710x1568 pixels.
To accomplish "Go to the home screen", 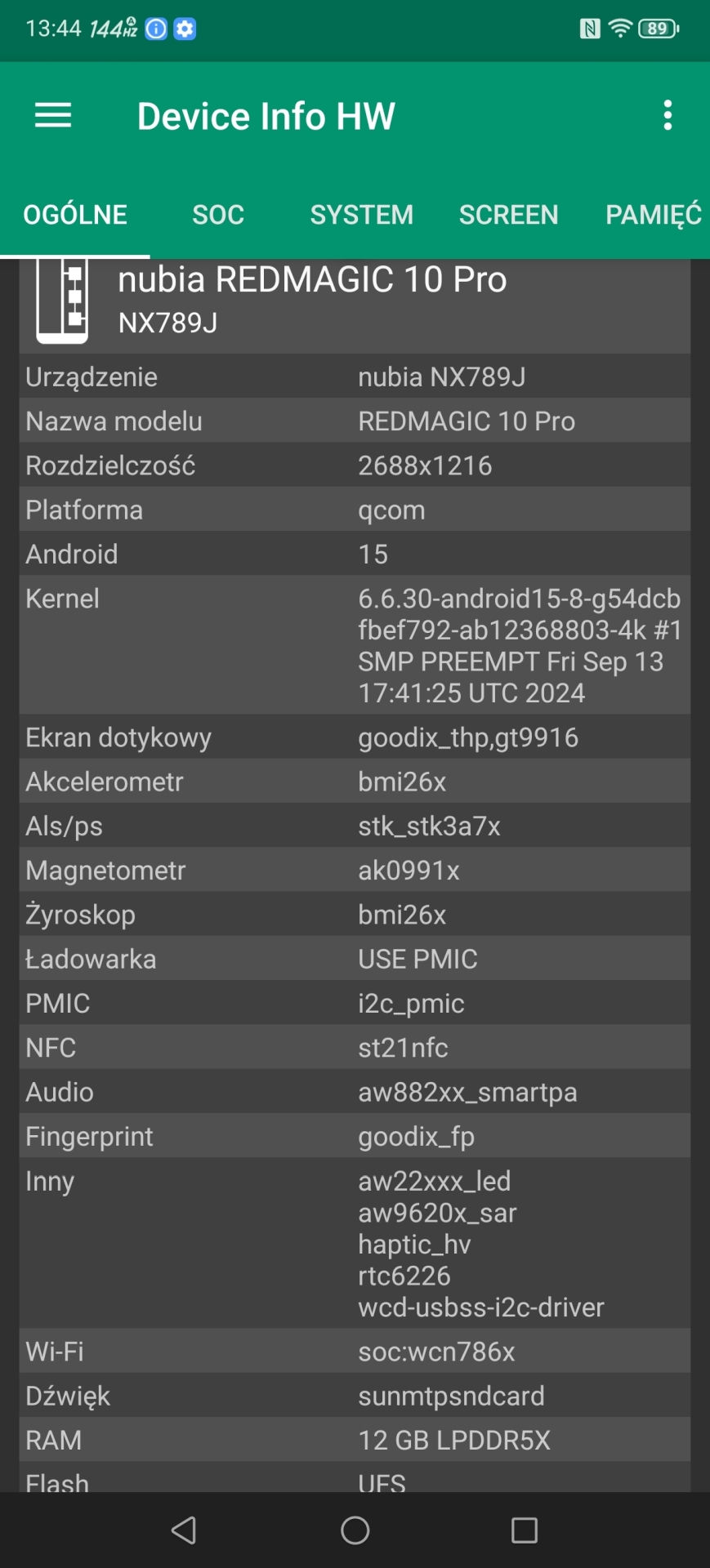I will tap(355, 1530).
